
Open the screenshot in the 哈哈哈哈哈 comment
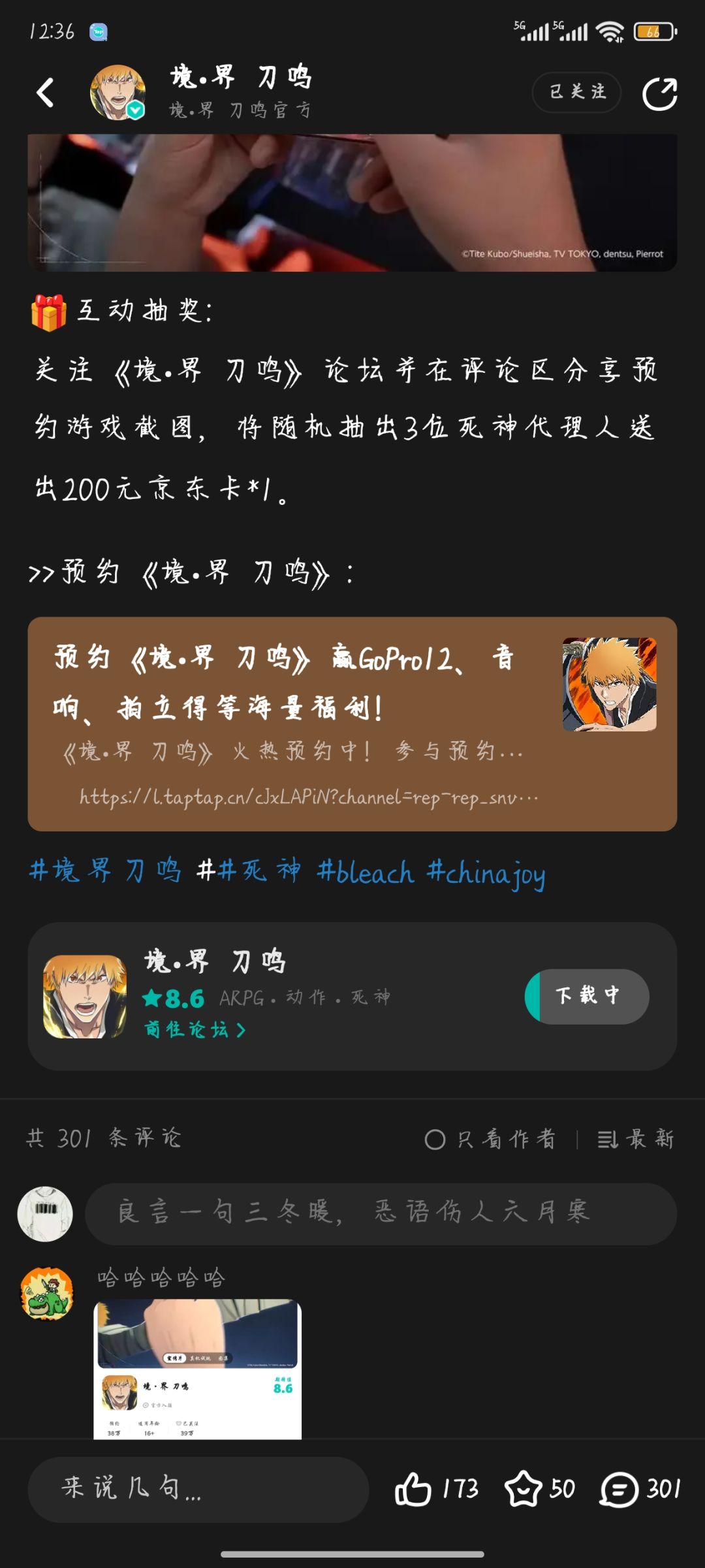(x=198, y=1369)
